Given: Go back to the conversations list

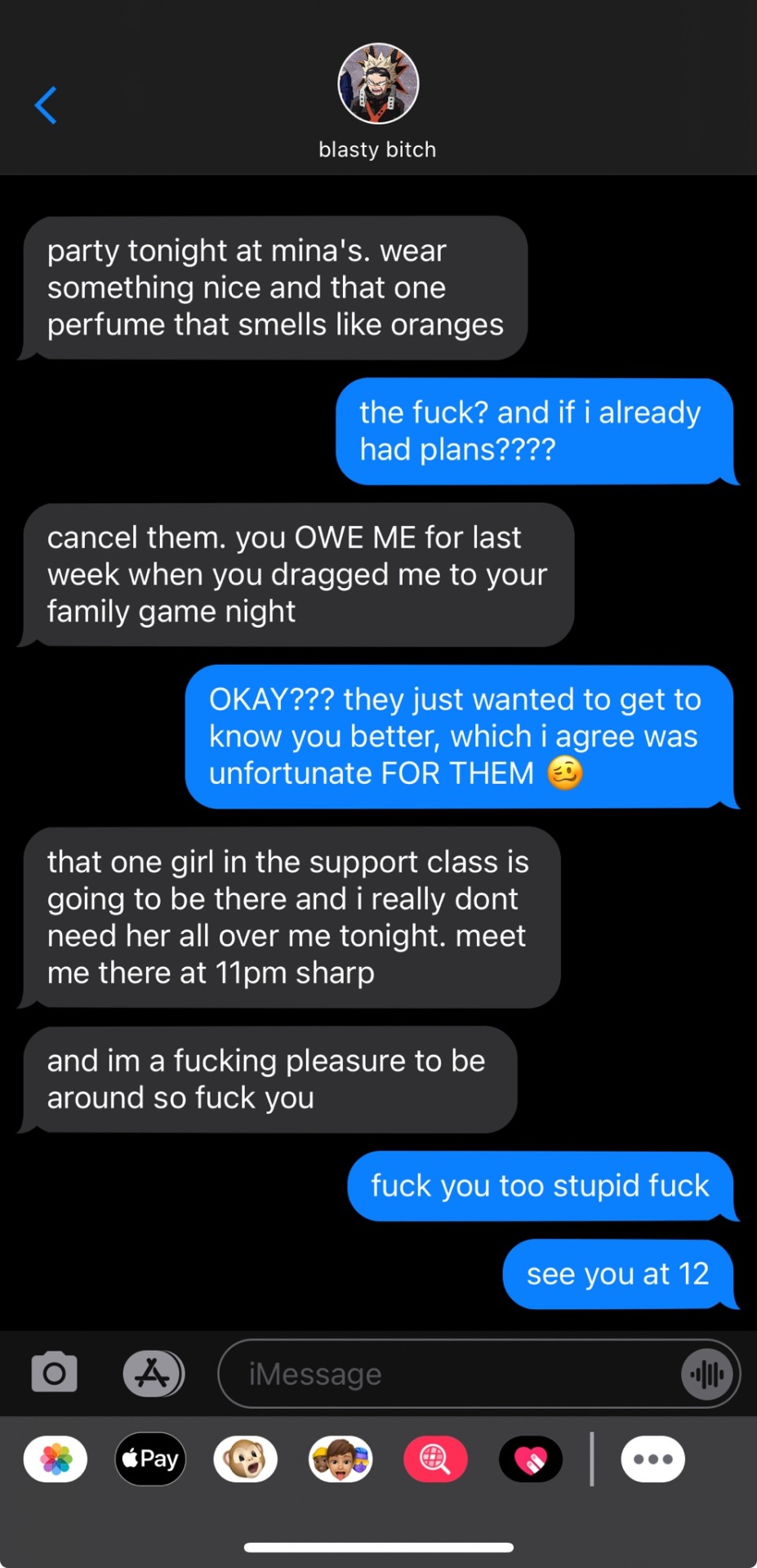Looking at the screenshot, I should (x=46, y=105).
